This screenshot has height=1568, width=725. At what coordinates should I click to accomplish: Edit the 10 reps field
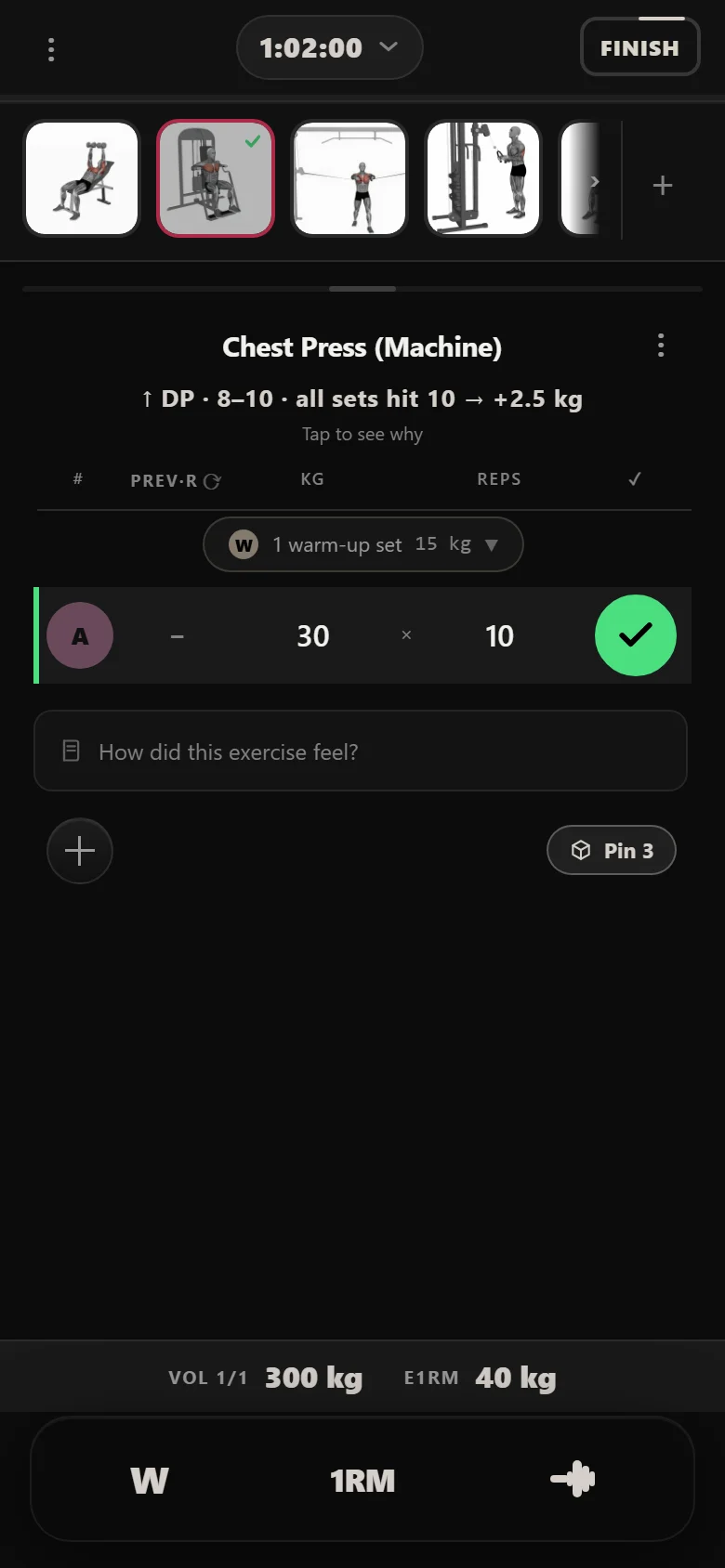click(x=499, y=635)
